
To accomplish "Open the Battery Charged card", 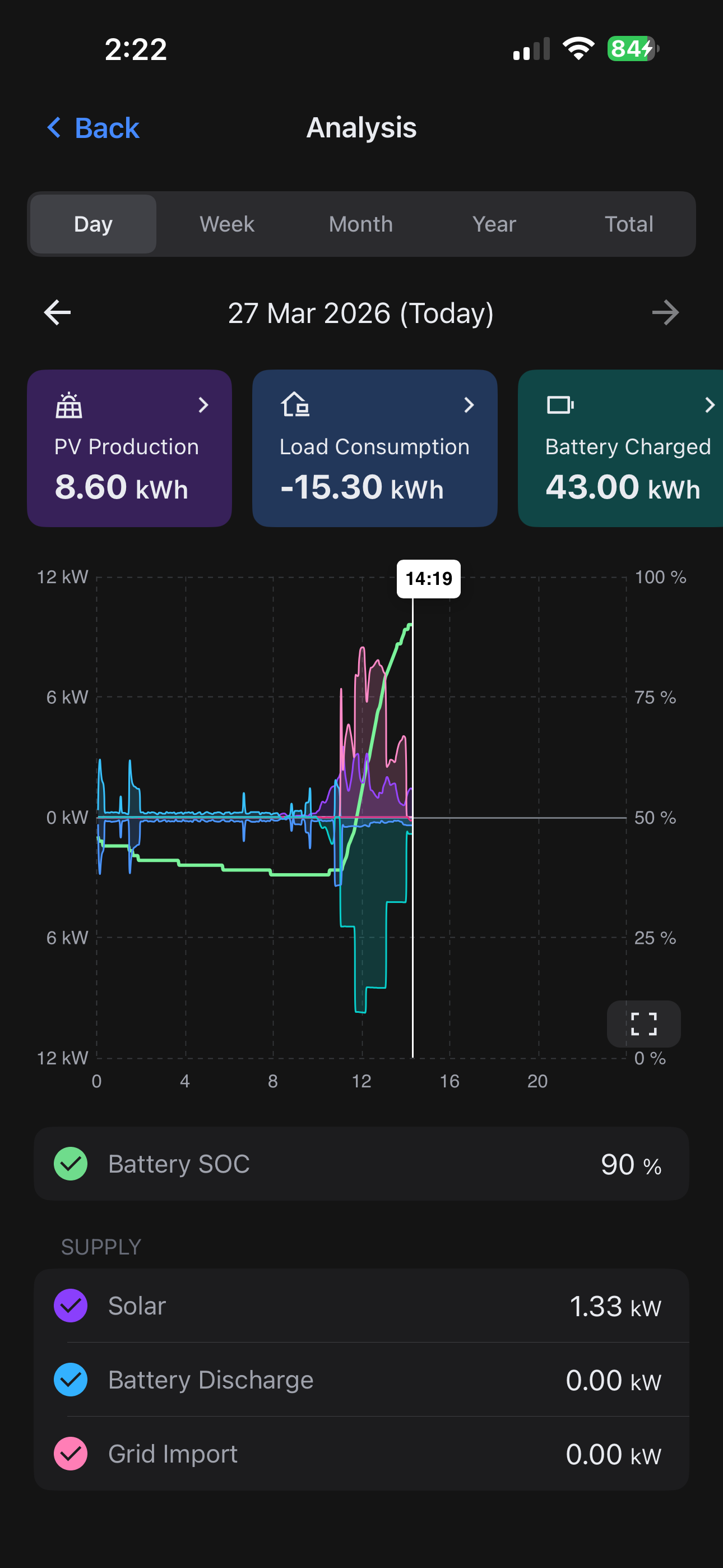I will (621, 448).
